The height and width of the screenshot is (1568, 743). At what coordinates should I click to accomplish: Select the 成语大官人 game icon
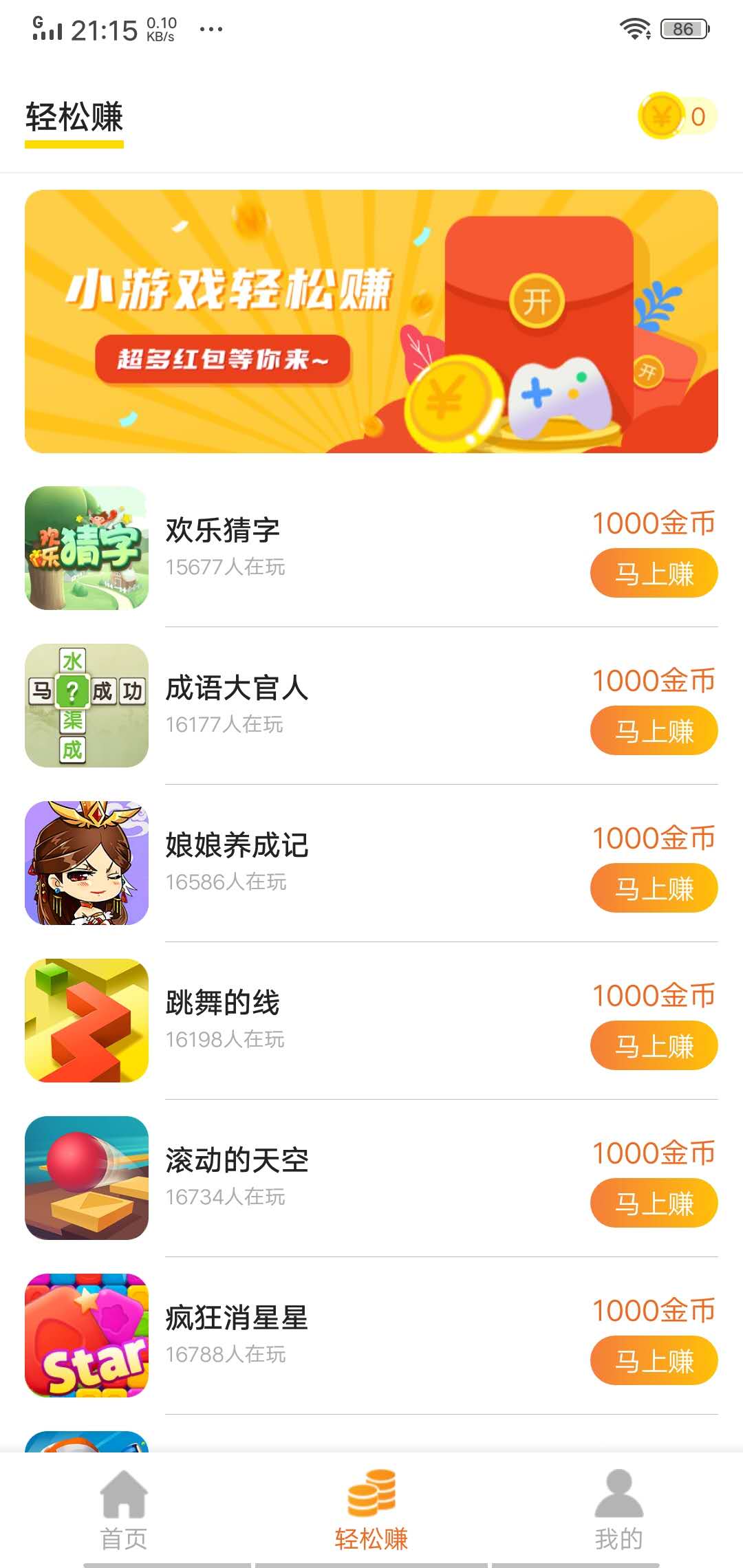click(x=85, y=705)
